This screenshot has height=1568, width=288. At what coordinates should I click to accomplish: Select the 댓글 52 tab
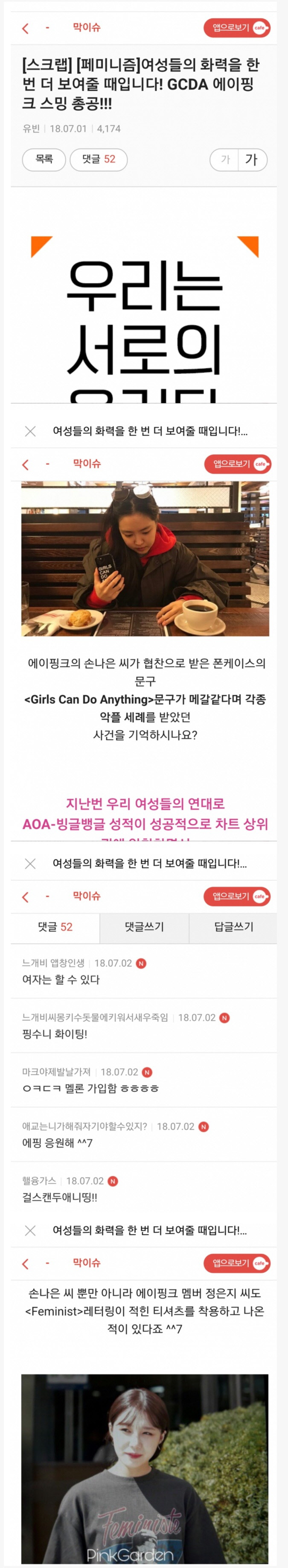[x=55, y=926]
